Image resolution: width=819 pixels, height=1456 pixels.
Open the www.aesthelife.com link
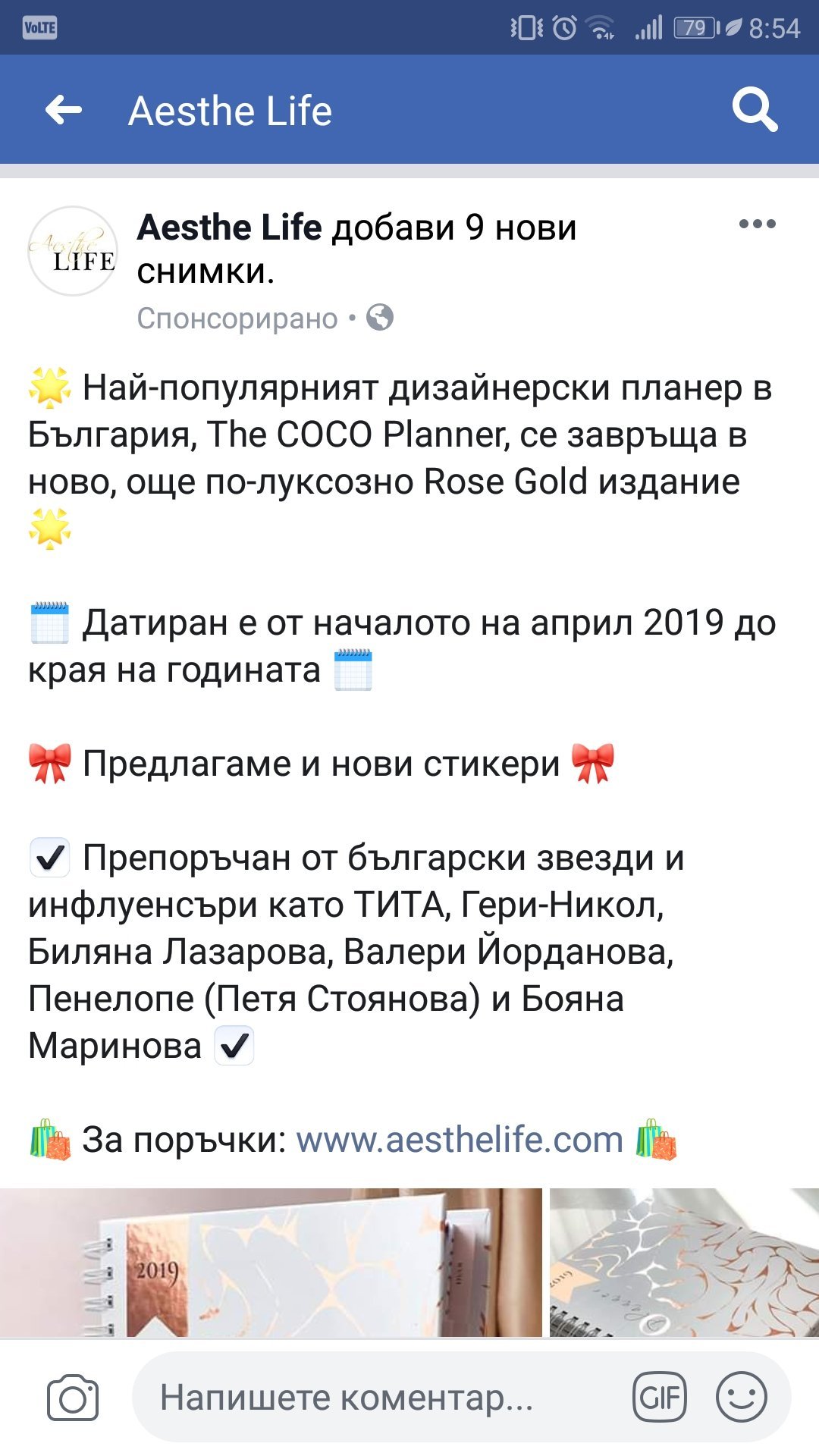click(x=459, y=1140)
